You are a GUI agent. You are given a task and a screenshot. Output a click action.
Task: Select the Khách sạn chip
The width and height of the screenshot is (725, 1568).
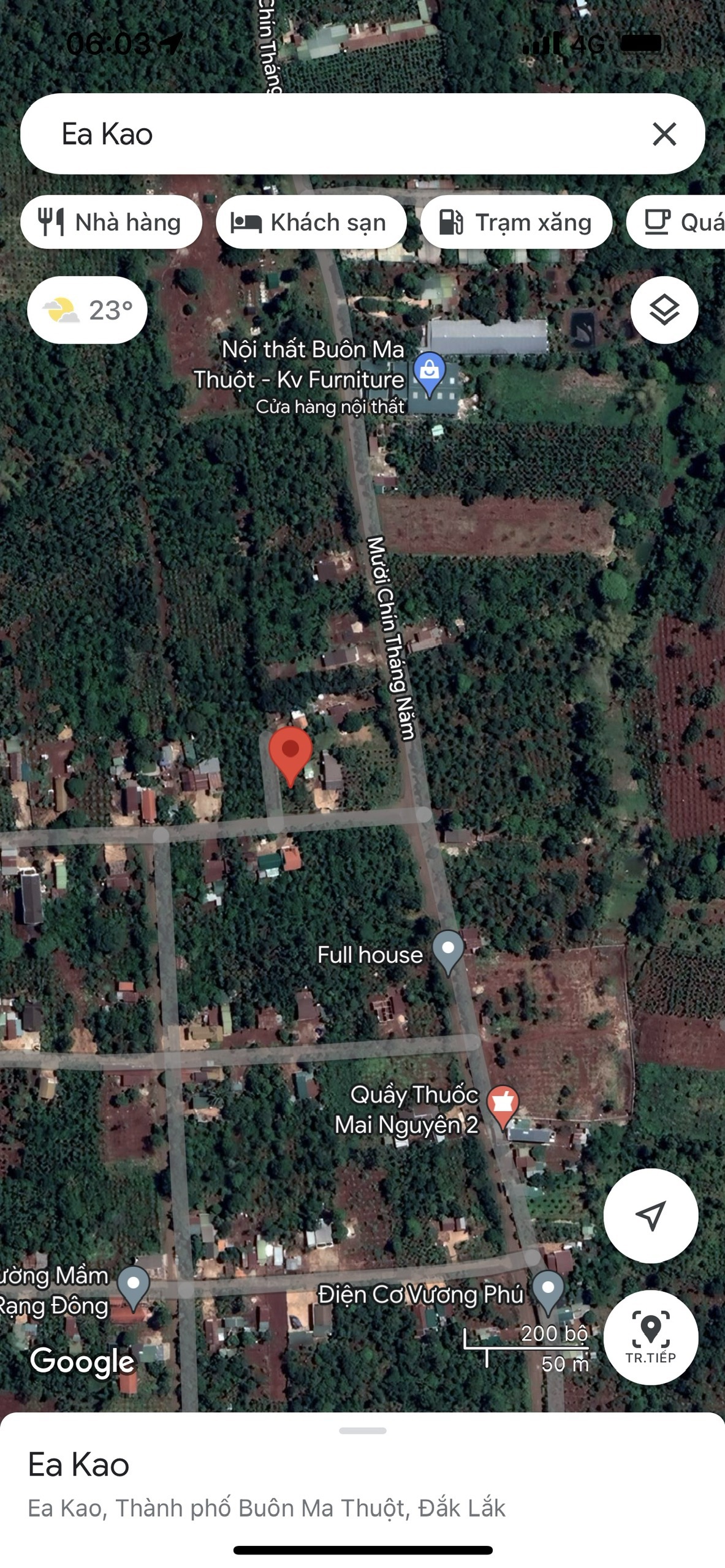[x=311, y=222]
